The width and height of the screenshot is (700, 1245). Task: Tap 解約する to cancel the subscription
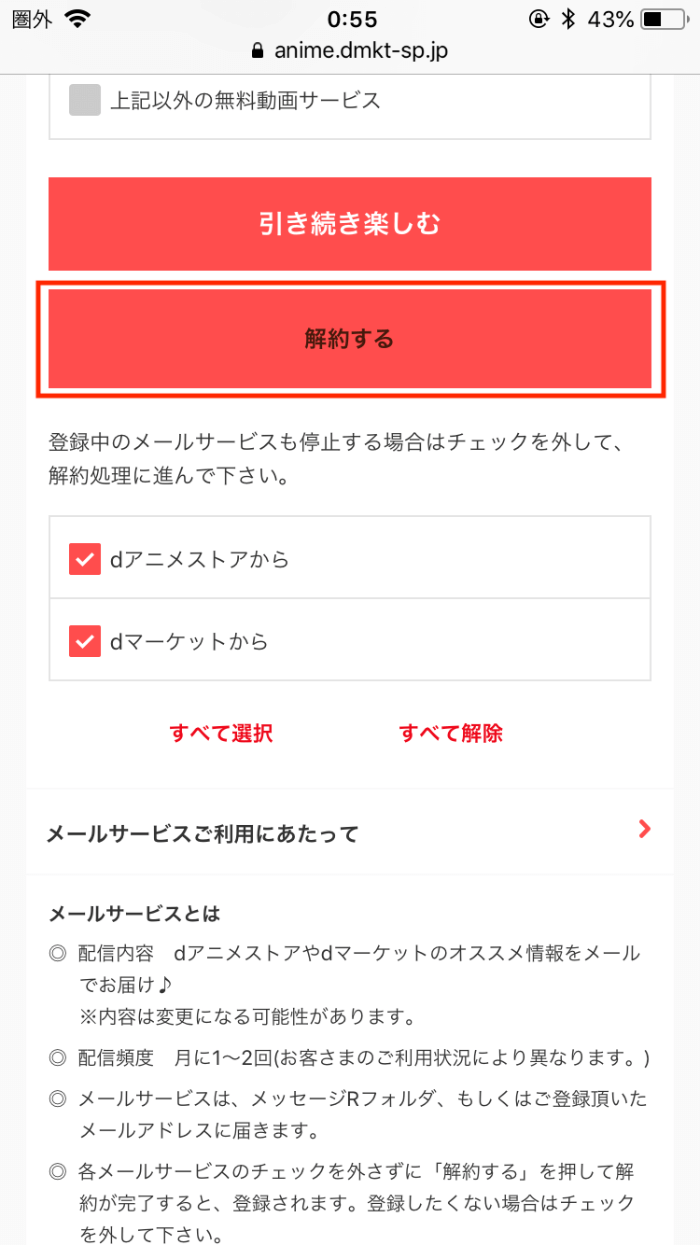pyautogui.click(x=350, y=340)
